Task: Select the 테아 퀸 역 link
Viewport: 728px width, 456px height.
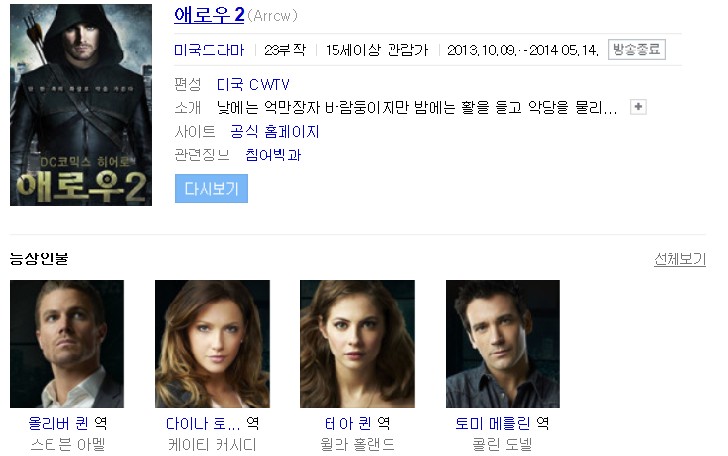Action: [357, 423]
